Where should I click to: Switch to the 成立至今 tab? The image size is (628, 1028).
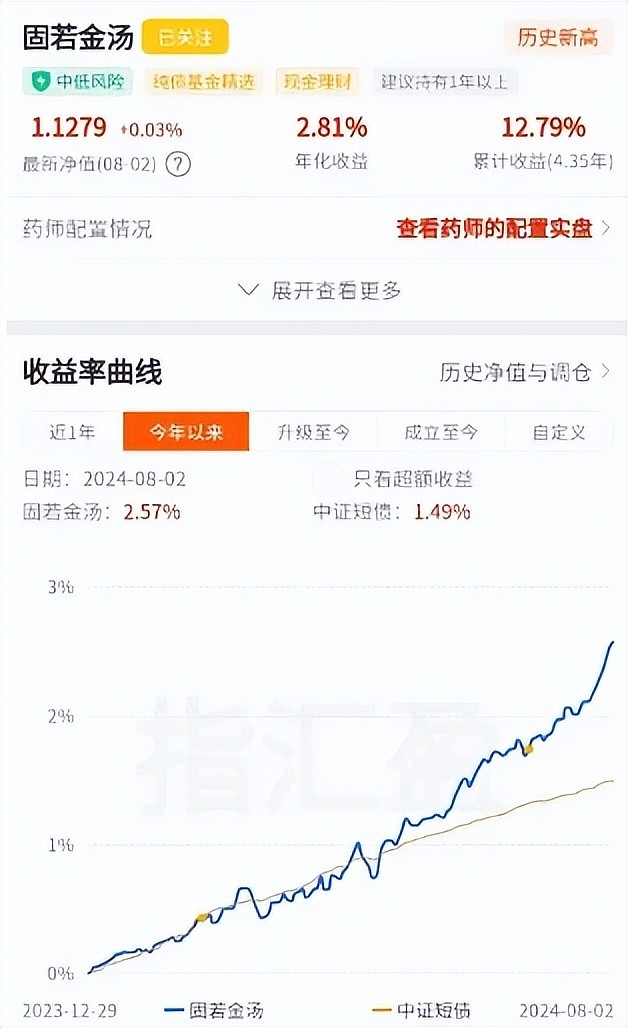[x=441, y=432]
